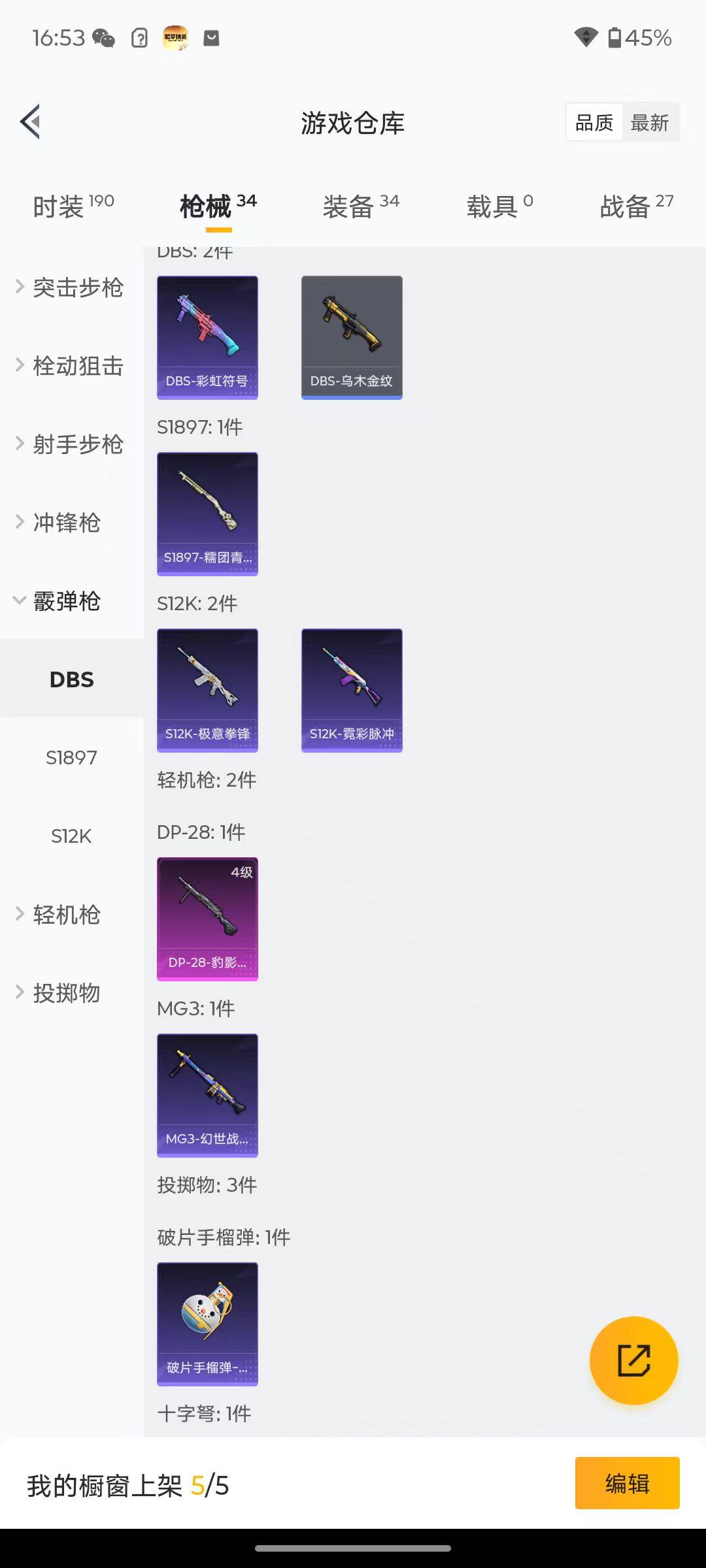
Task: Switch to the 装备 tab
Action: point(360,206)
